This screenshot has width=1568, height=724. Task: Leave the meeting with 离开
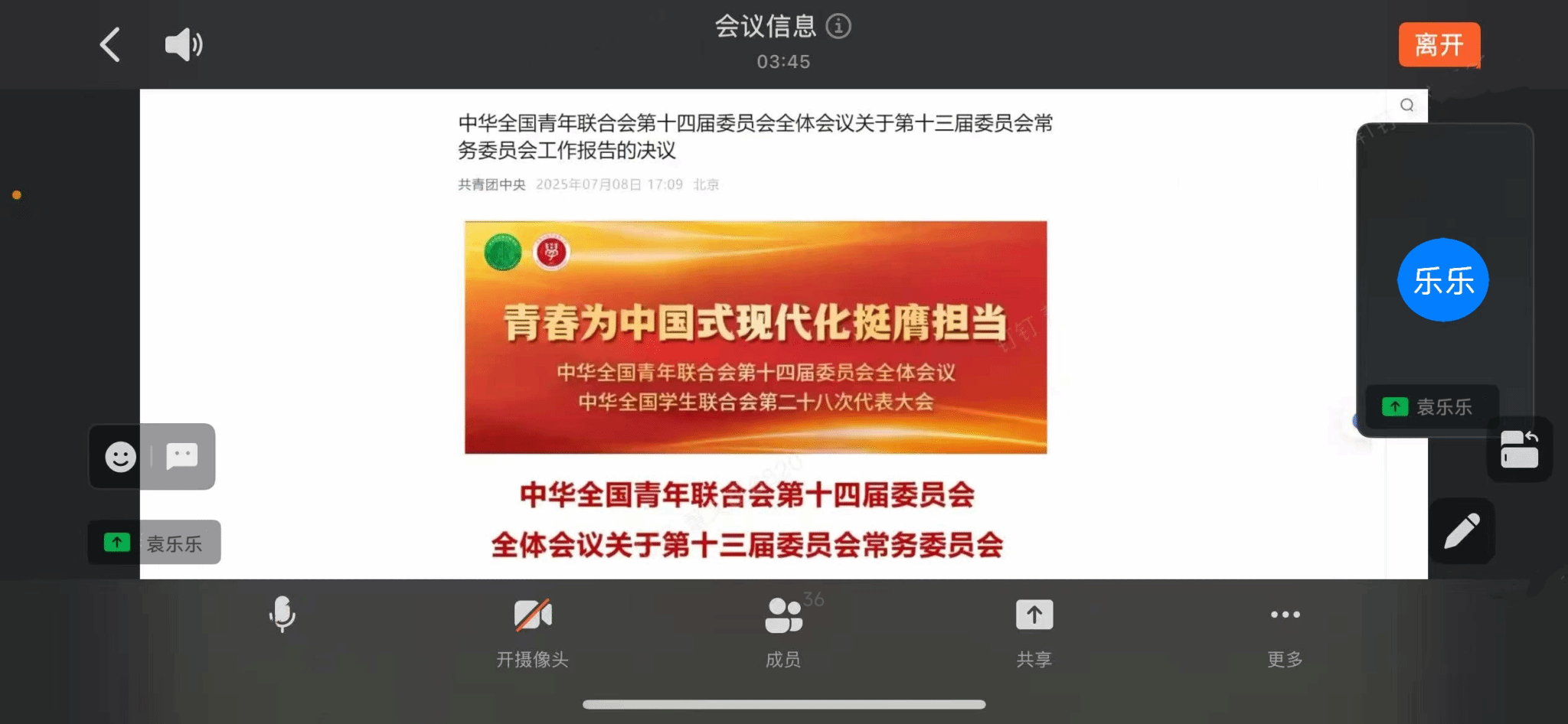[1439, 44]
